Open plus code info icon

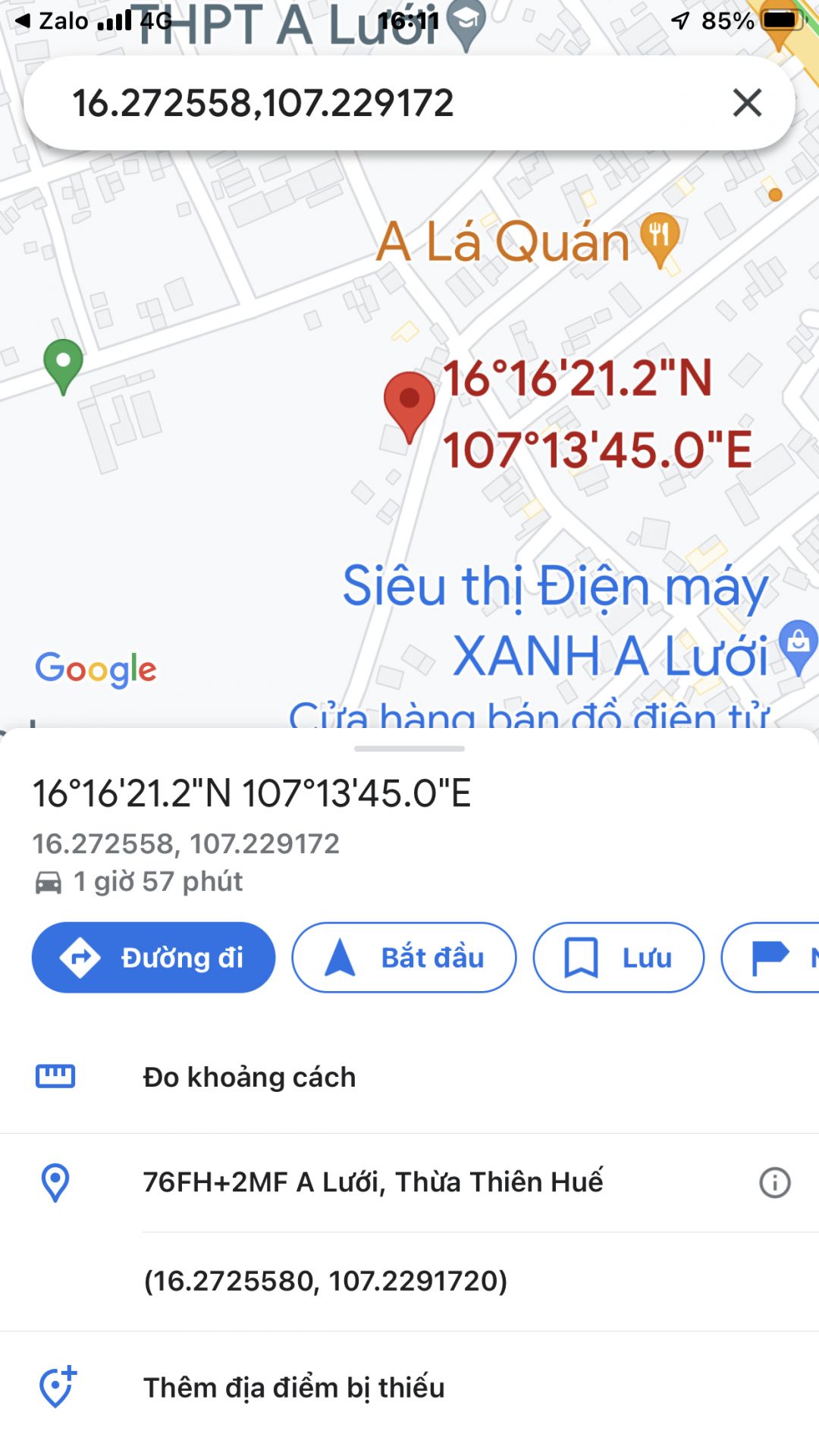click(774, 1182)
